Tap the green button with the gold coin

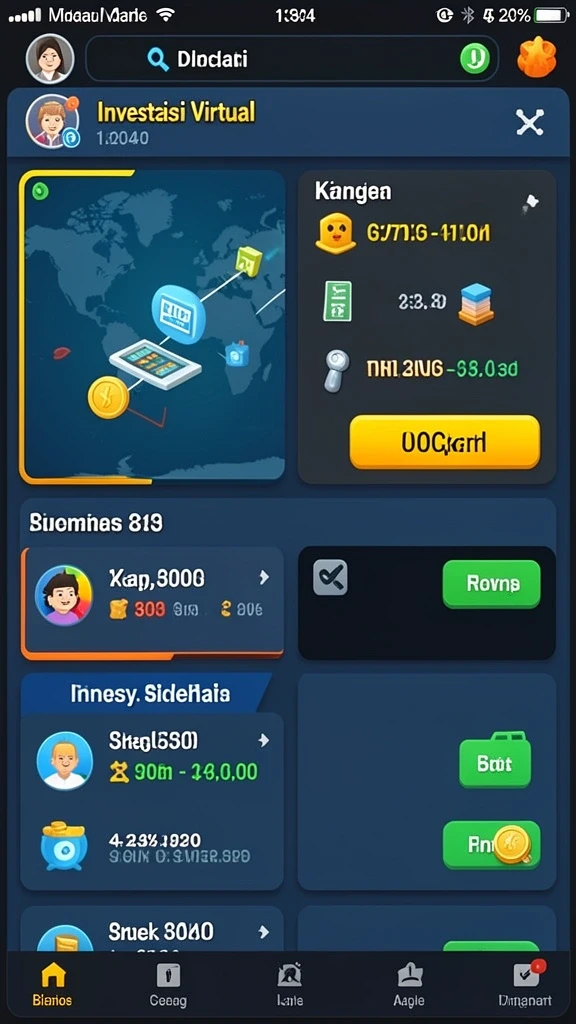tap(492, 844)
